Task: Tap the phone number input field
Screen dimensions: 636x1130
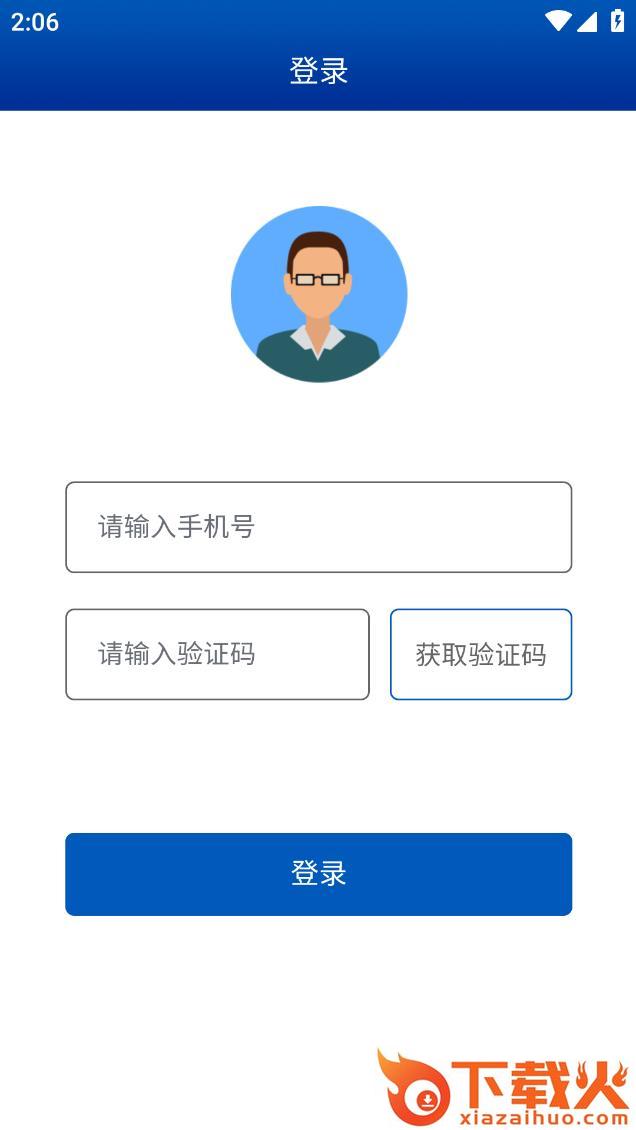Action: [318, 527]
